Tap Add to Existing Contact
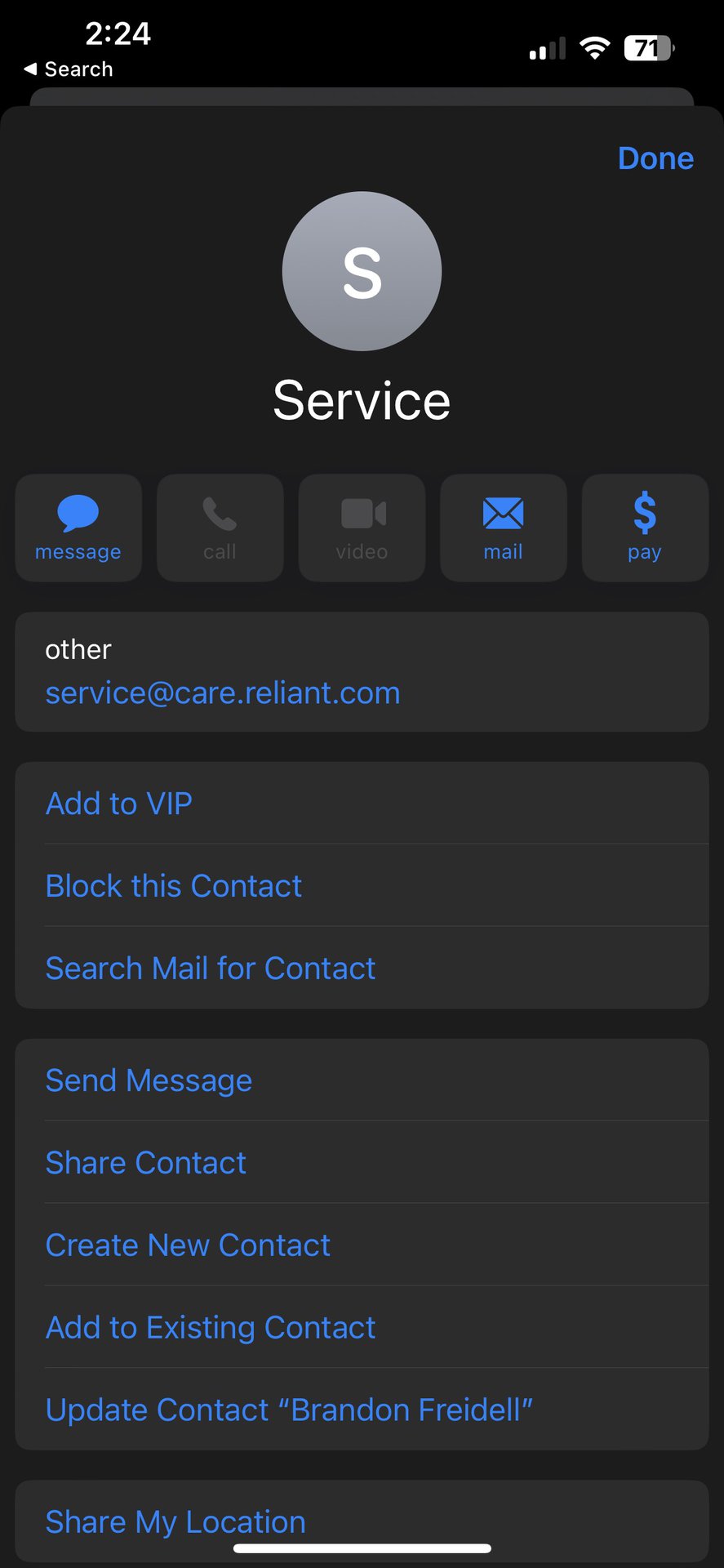Viewport: 724px width, 1568px height. tap(362, 1328)
